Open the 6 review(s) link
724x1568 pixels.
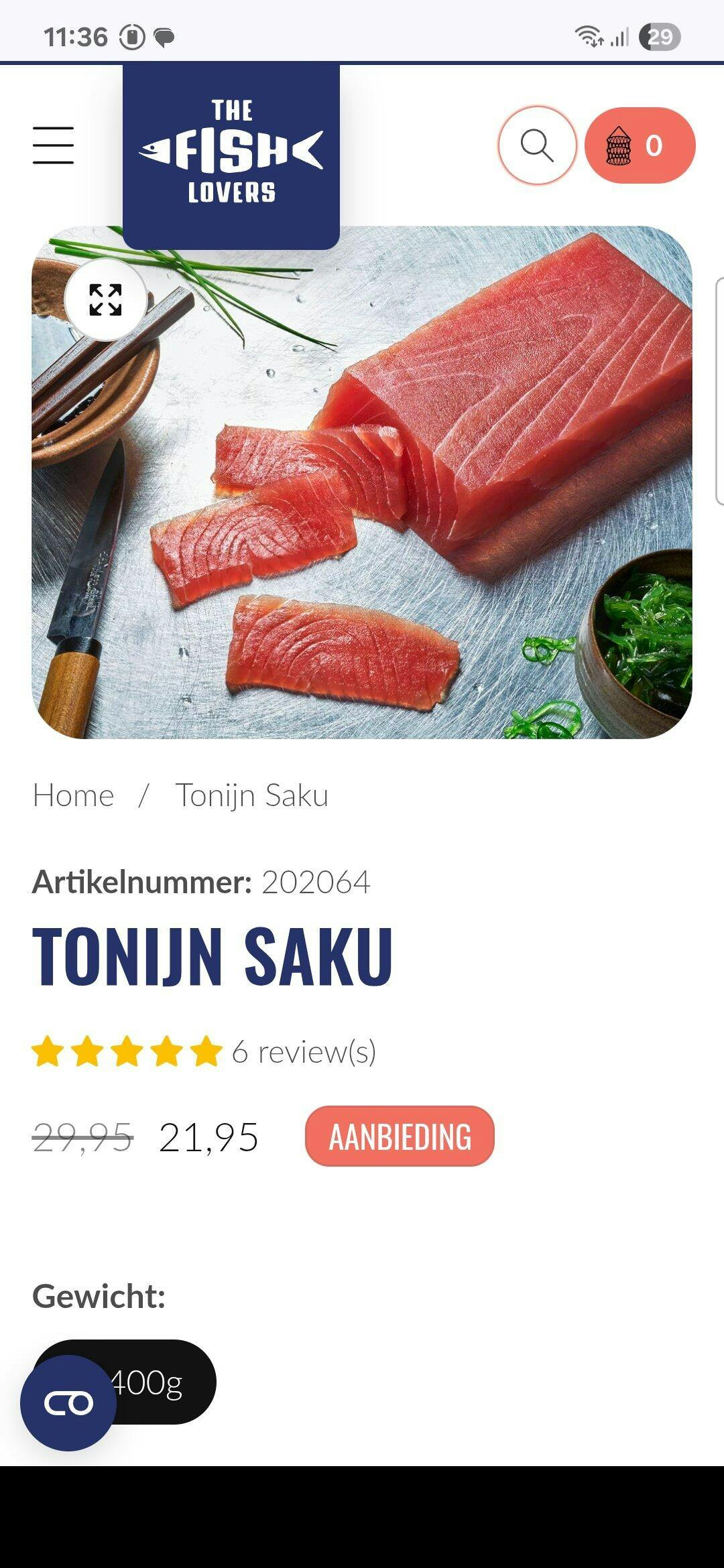click(x=304, y=1051)
